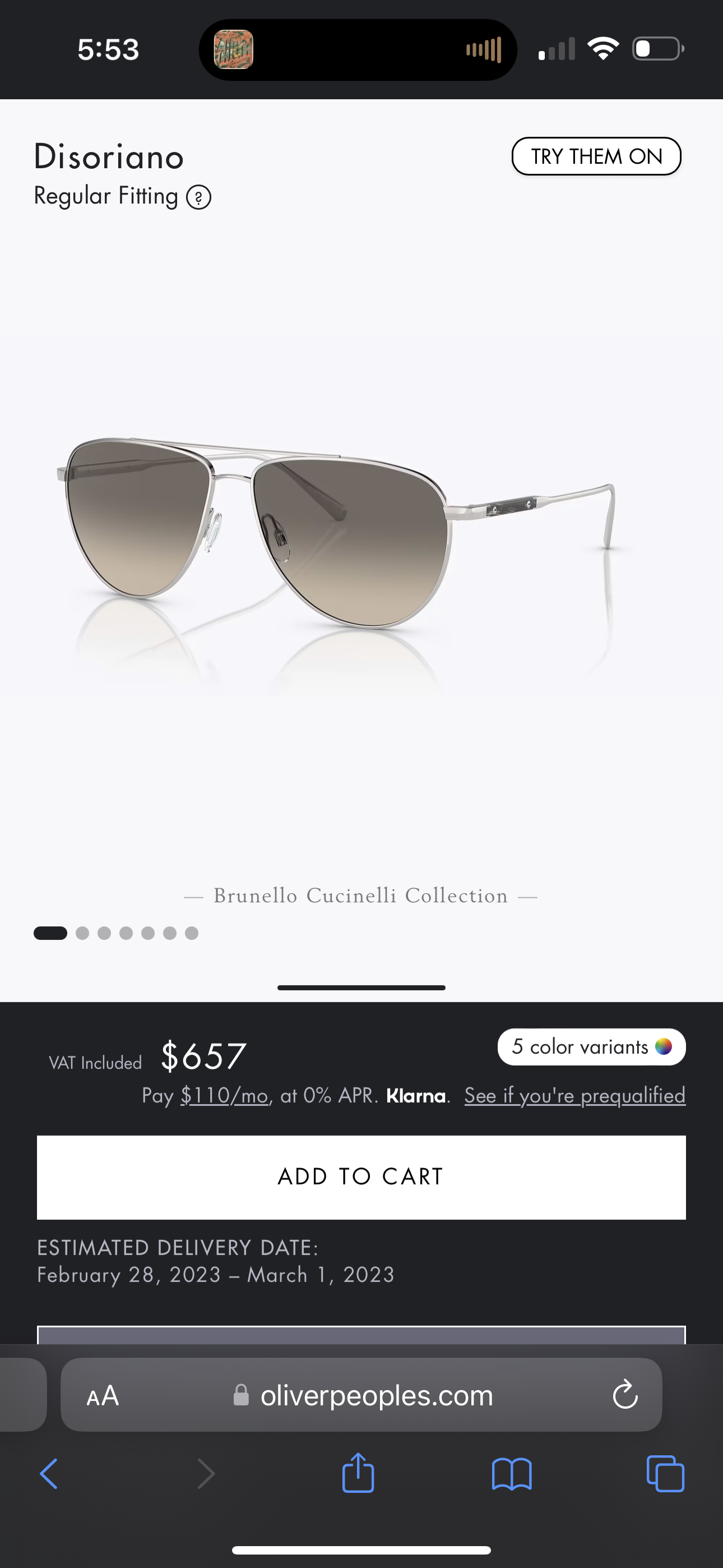Jump to the second product image dot
This screenshot has height=1568, width=723.
click(x=82, y=933)
